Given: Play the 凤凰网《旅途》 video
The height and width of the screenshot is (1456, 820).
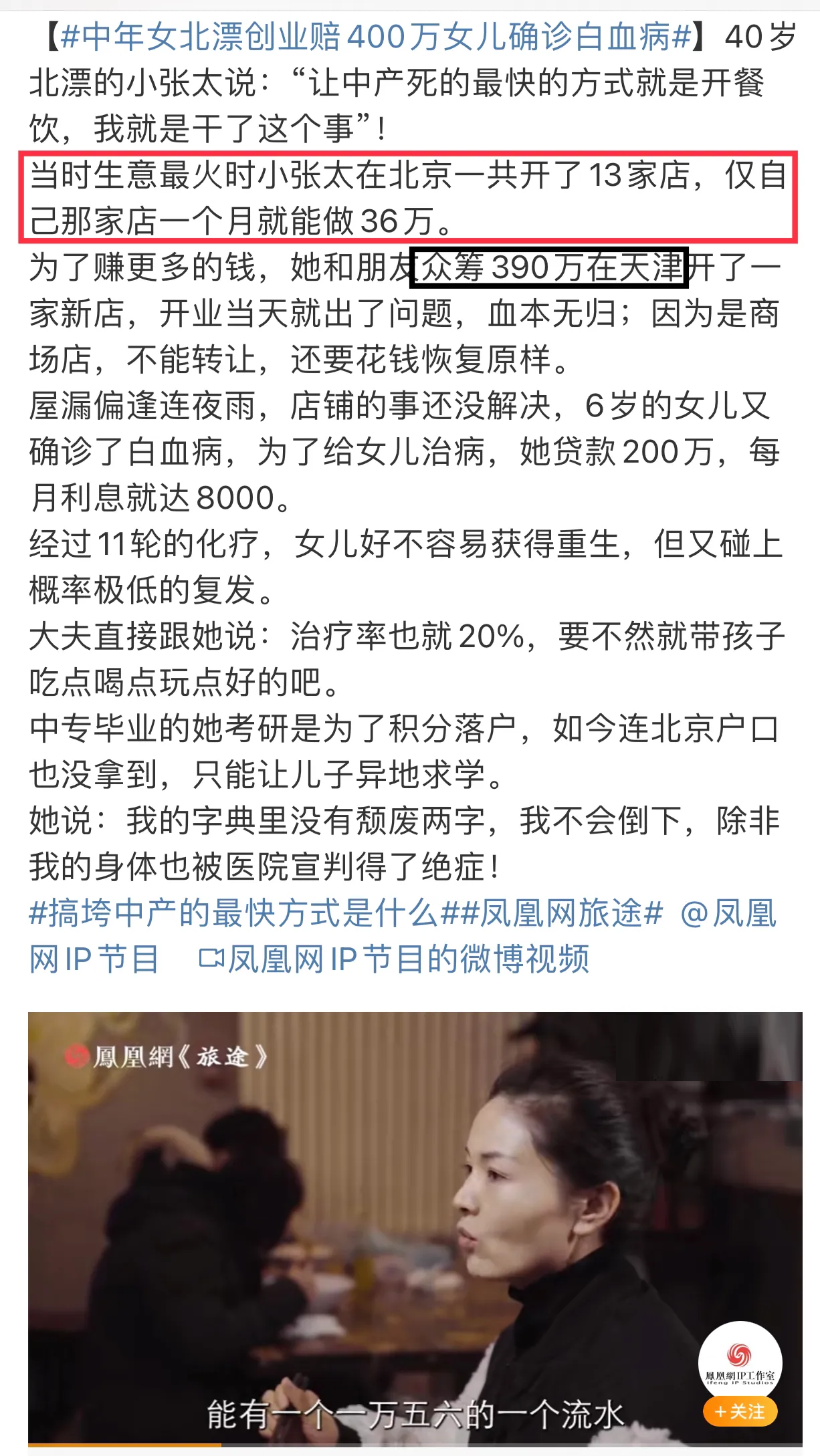Looking at the screenshot, I should (x=415, y=1229).
